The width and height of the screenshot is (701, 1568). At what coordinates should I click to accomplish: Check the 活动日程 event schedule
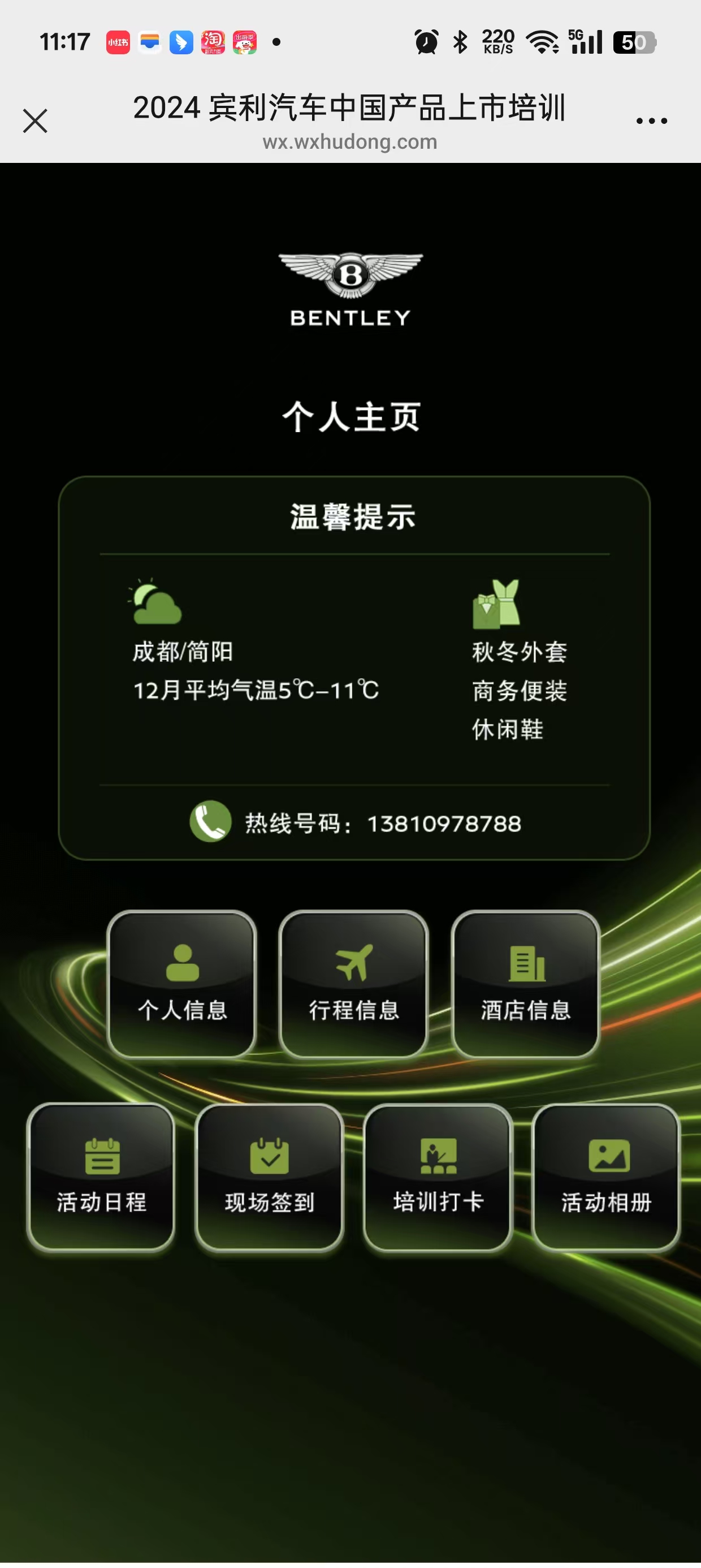point(102,1177)
